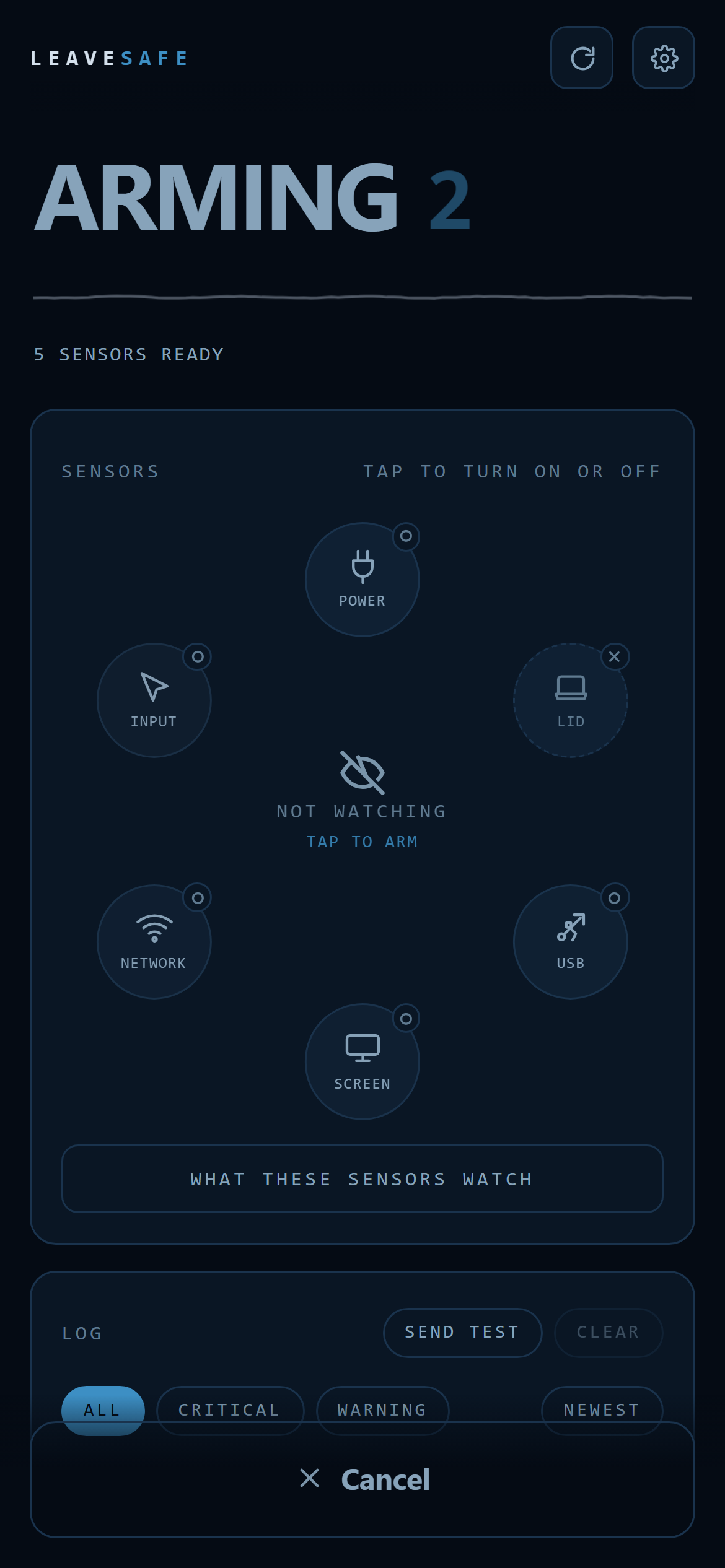This screenshot has height=1568, width=725.
Task: Toggle the Network sensor
Action: click(154, 942)
